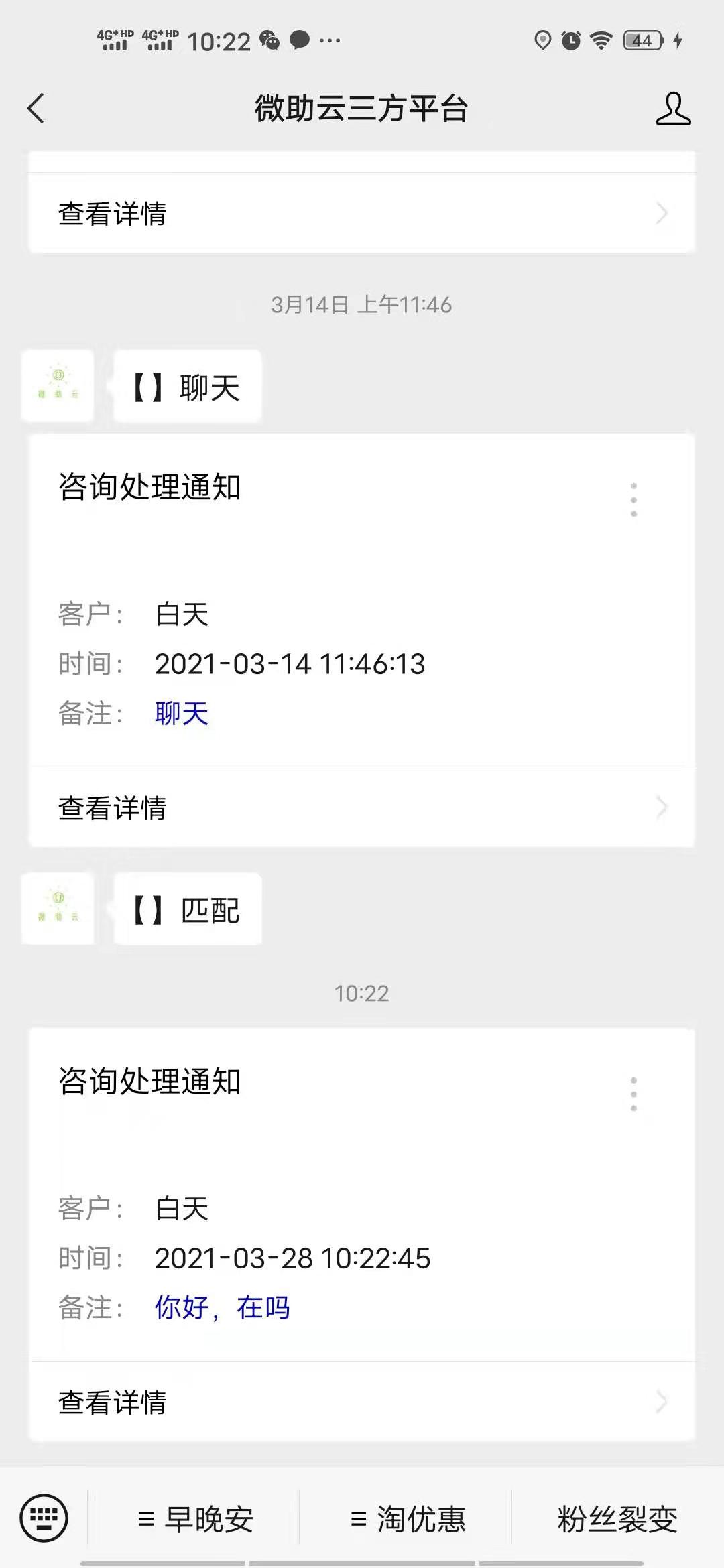724x1568 pixels.
Task: Open 查看详情 for the 聊天 notice
Action: (x=362, y=807)
